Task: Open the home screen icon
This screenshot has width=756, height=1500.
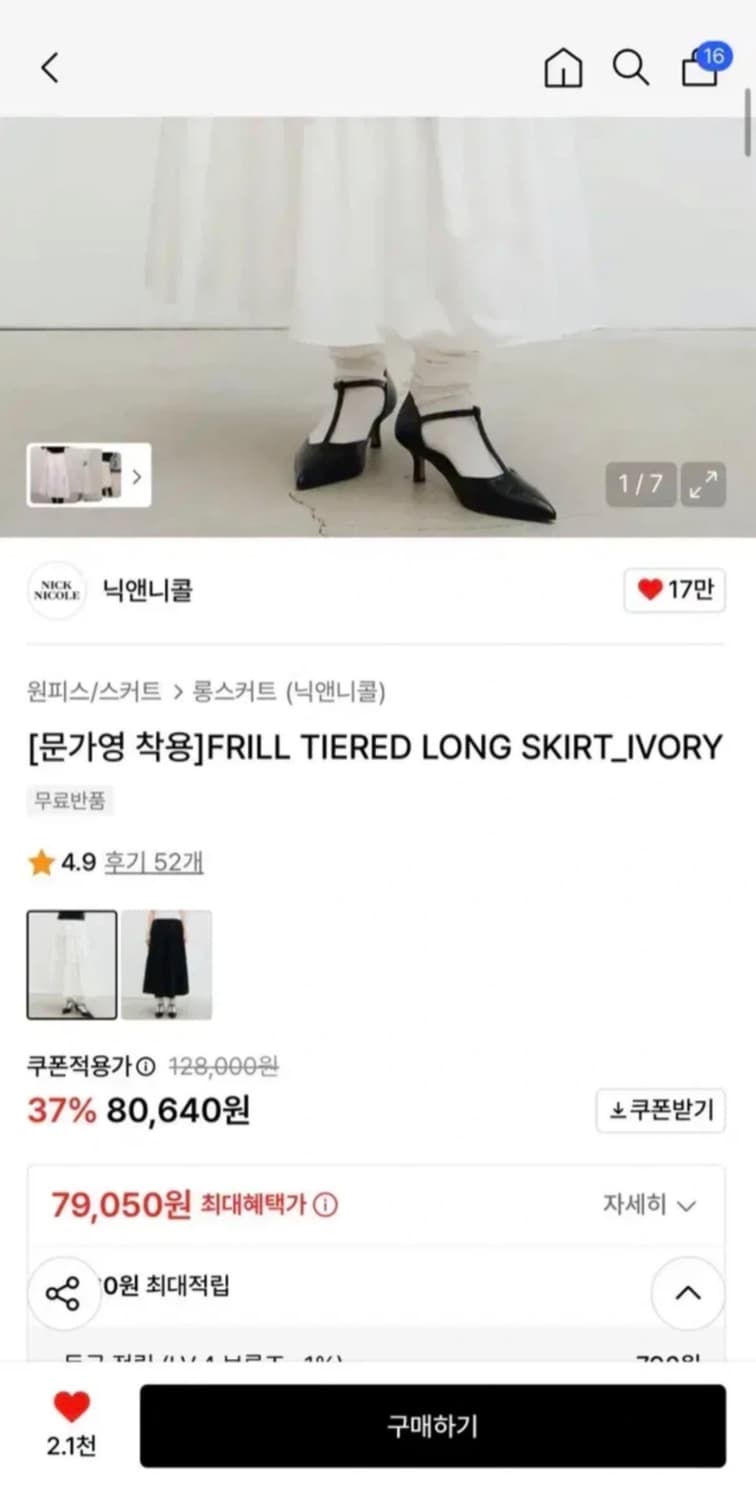Action: click(562, 68)
